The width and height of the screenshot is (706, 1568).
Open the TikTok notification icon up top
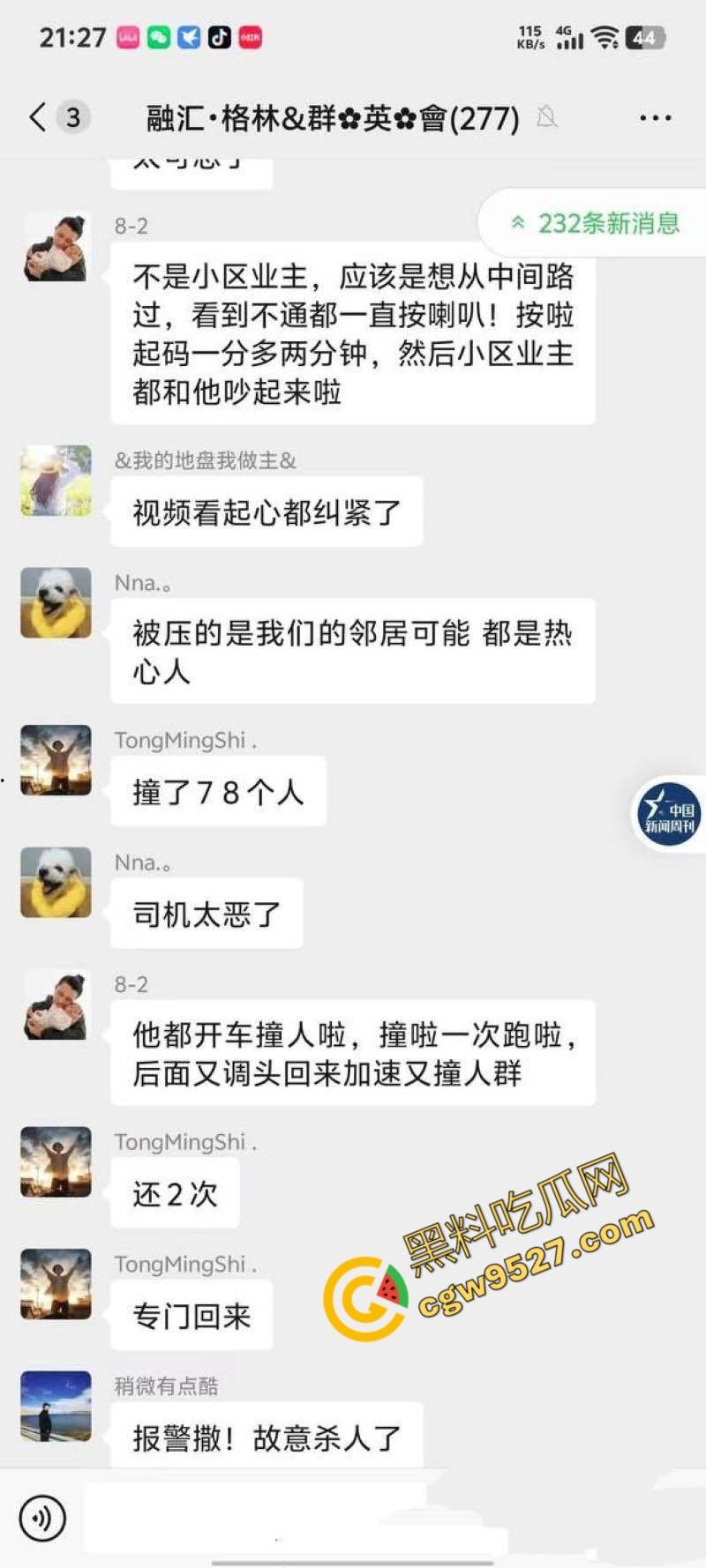click(x=219, y=37)
